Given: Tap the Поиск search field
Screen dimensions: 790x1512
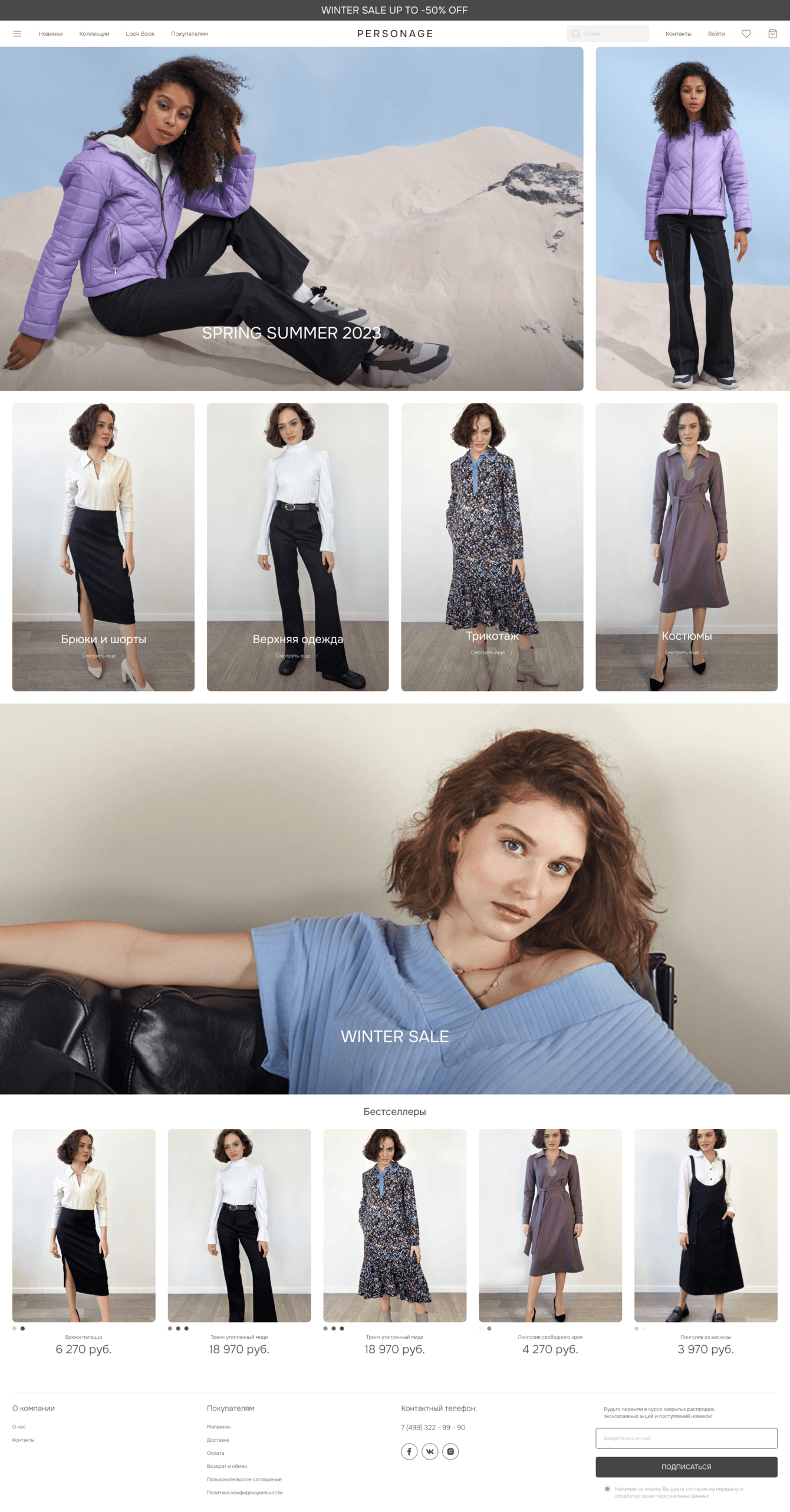Looking at the screenshot, I should pyautogui.click(x=613, y=34).
